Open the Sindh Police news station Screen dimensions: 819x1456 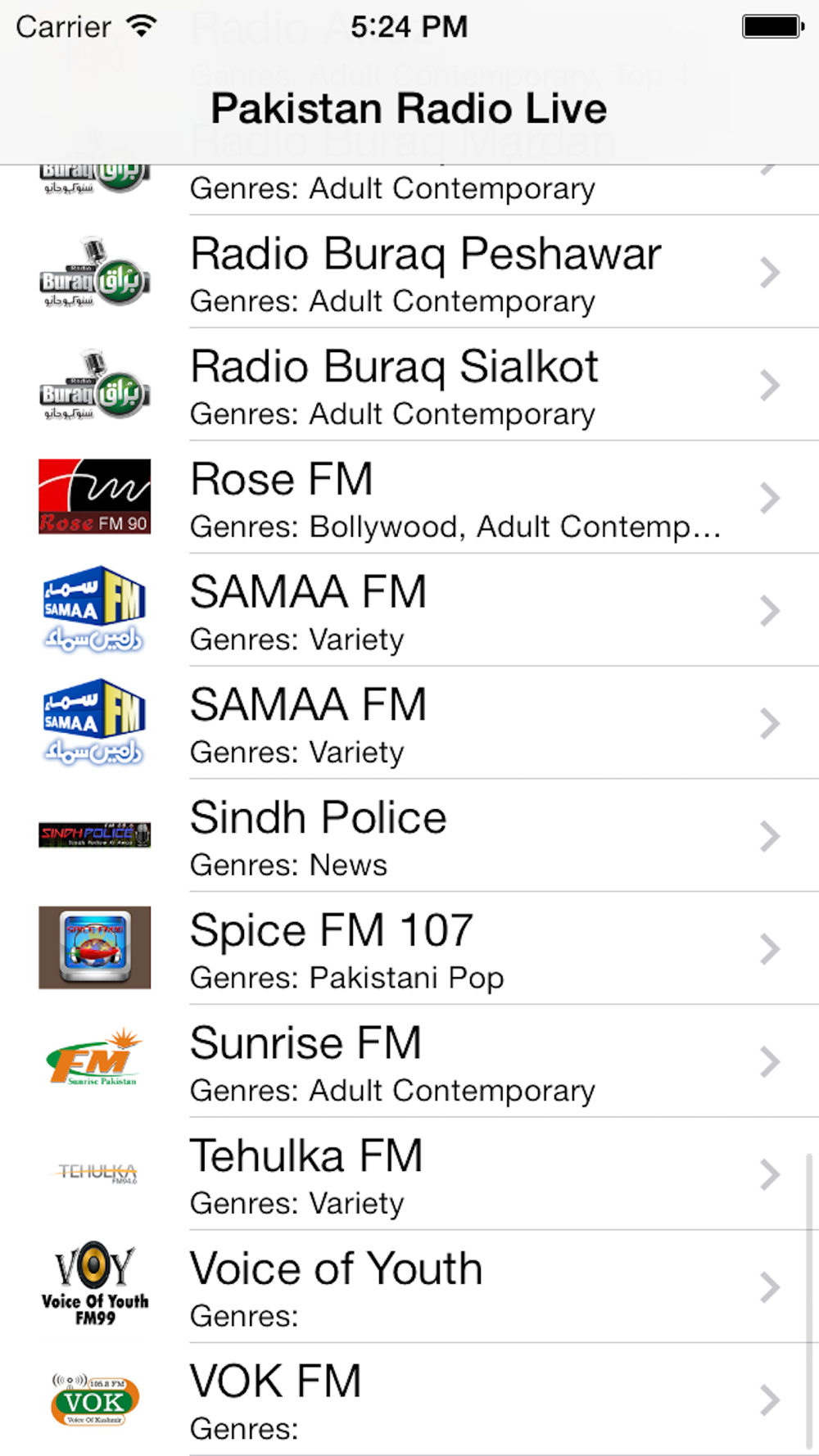[409, 836]
